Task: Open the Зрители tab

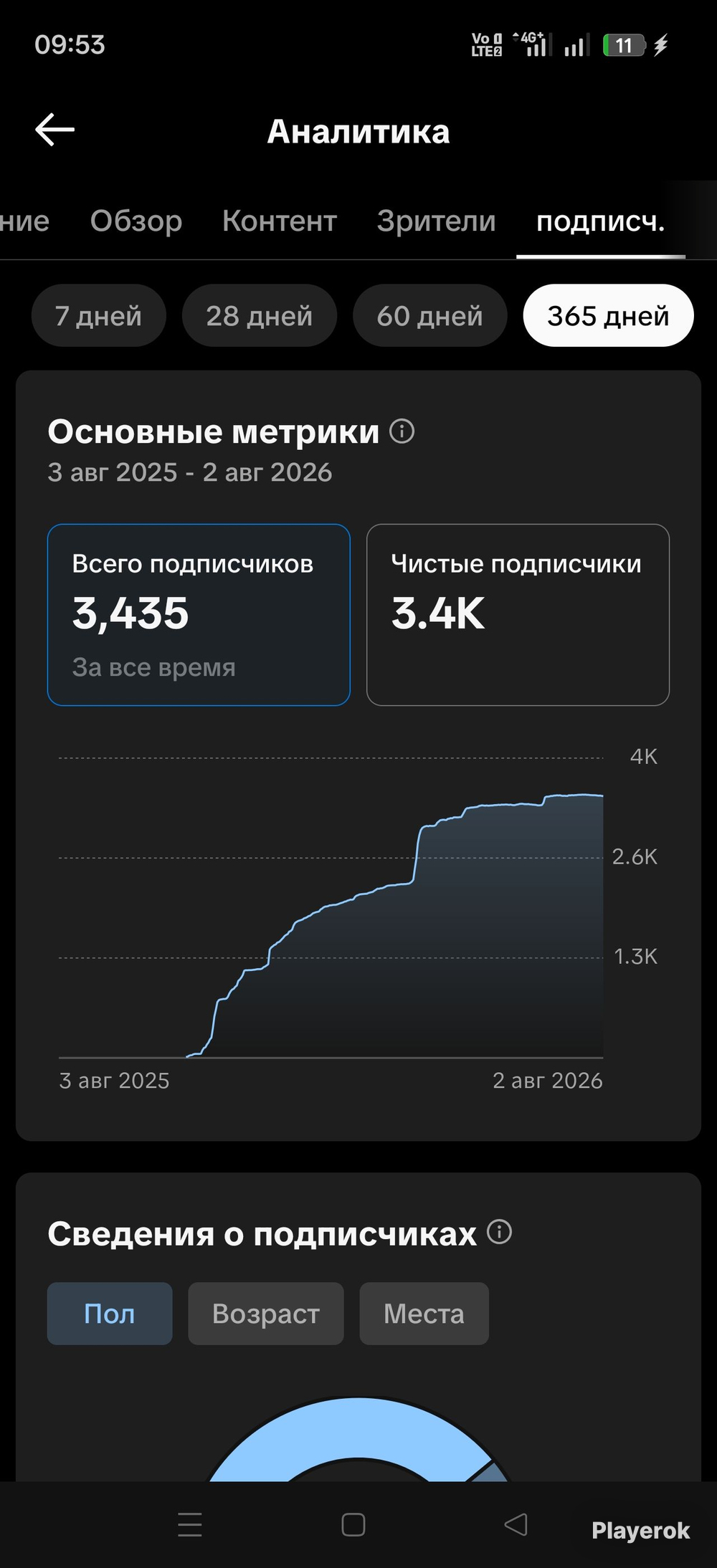Action: point(437,221)
